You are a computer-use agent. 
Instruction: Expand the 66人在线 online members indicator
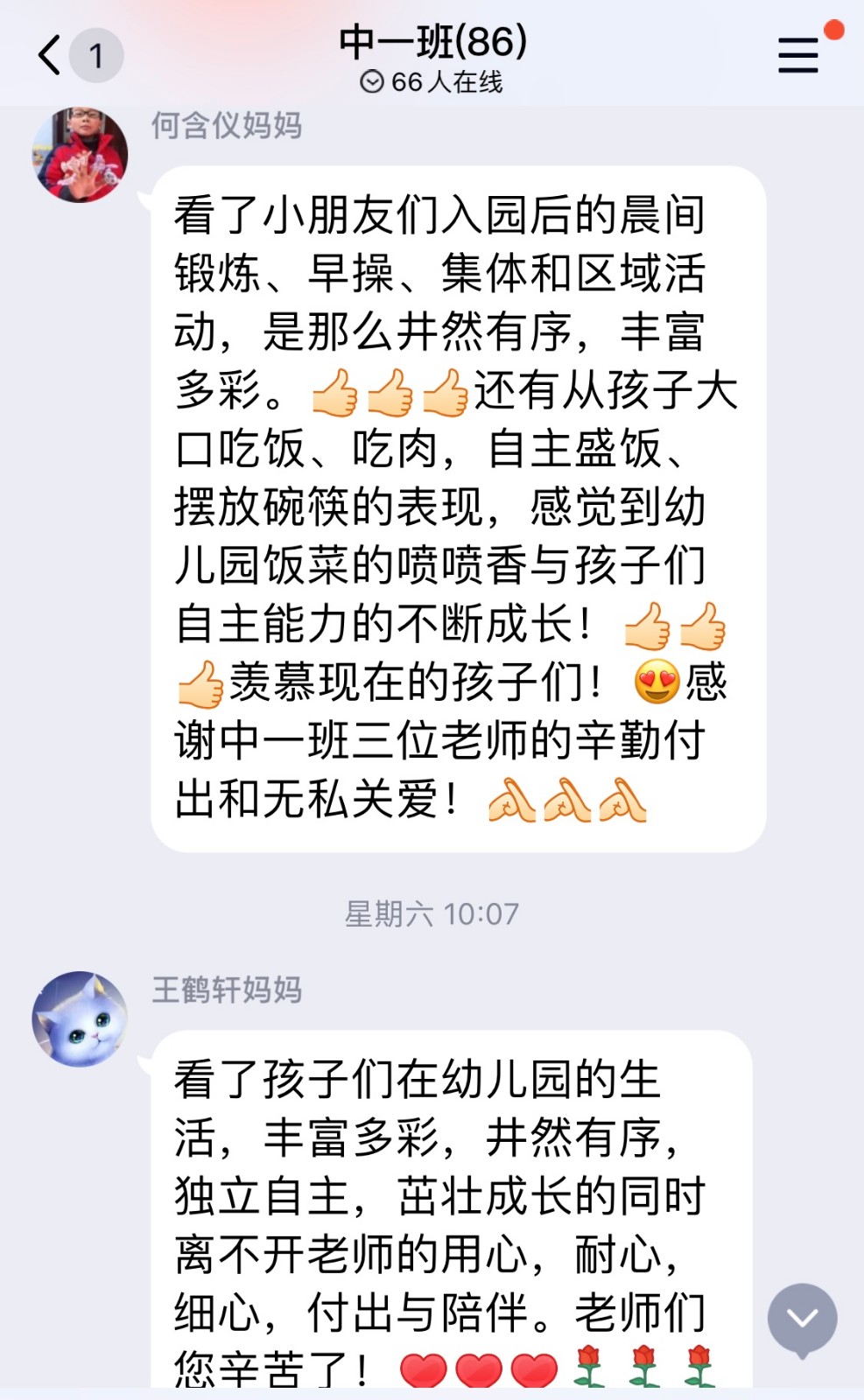432,82
